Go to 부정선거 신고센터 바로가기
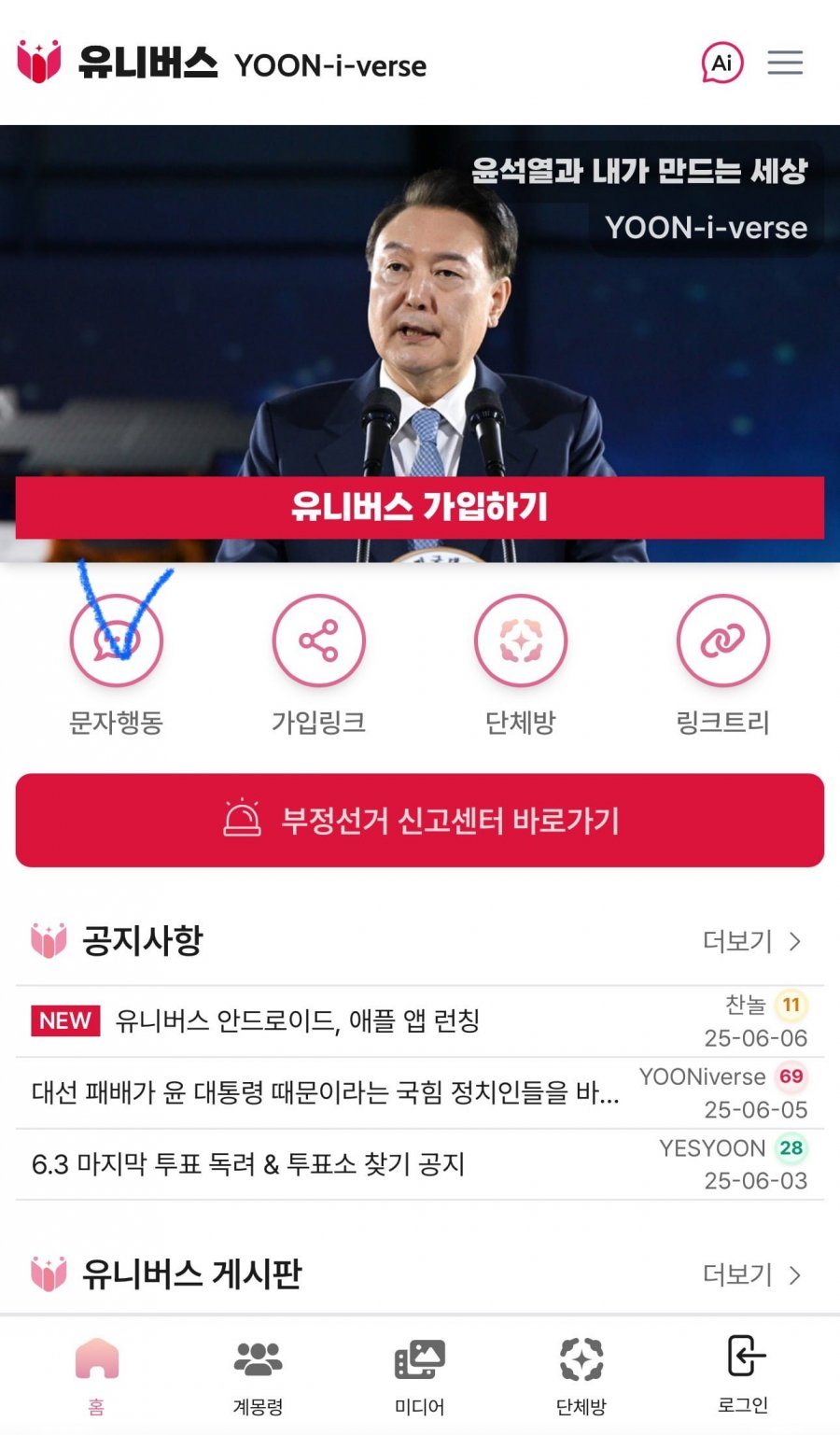The height and width of the screenshot is (1435, 840). [x=419, y=820]
